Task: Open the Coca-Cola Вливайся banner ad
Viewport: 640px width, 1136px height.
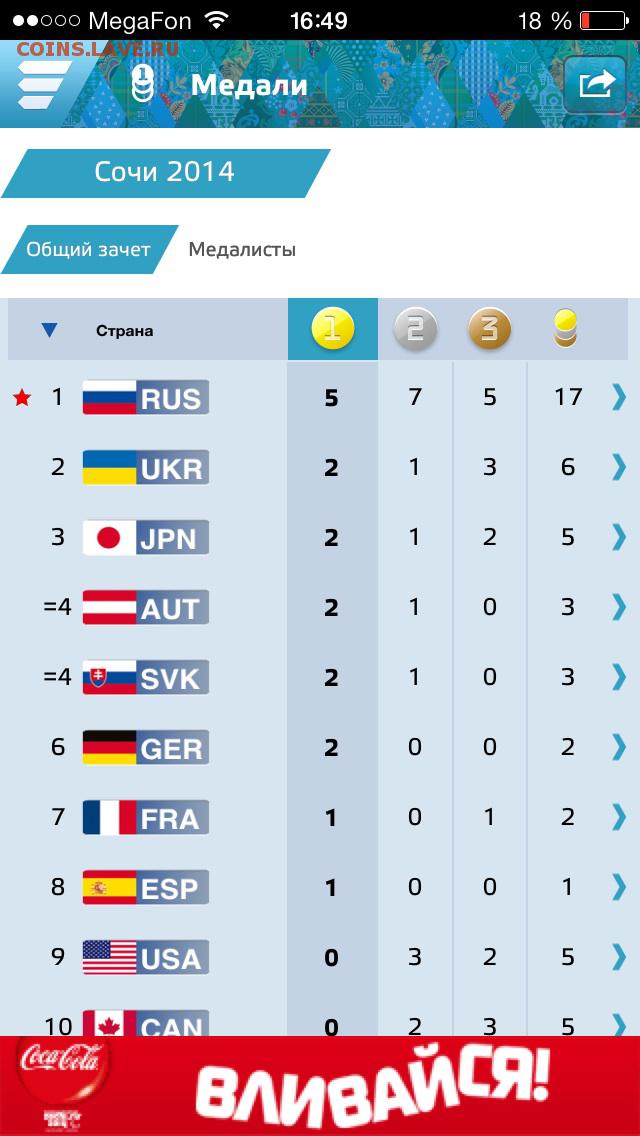Action: [320, 1085]
